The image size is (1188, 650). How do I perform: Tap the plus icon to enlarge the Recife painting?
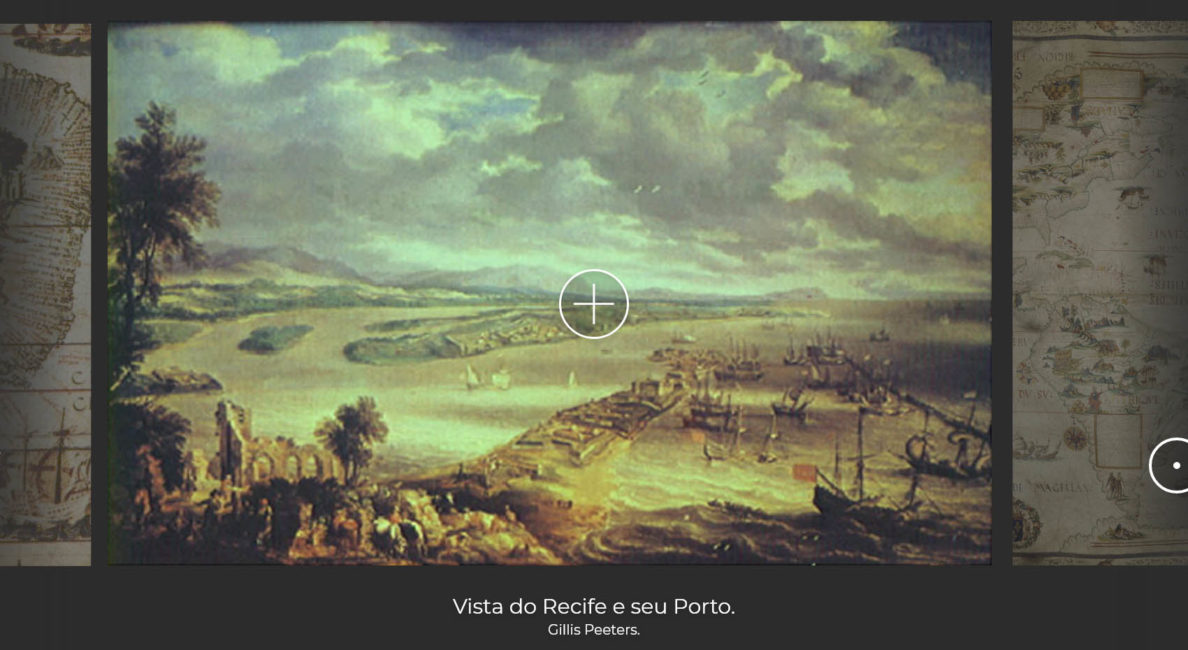pyautogui.click(x=594, y=304)
